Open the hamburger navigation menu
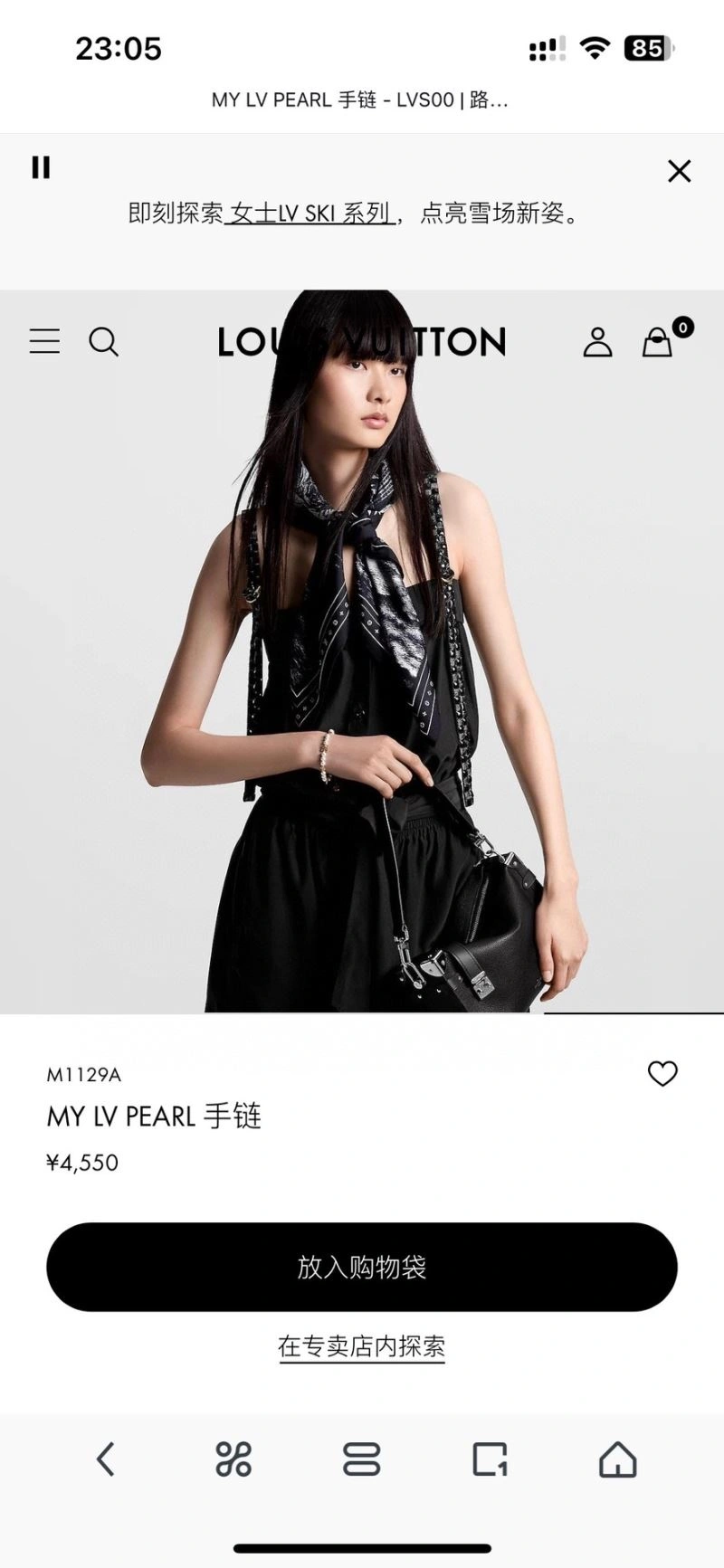 (x=44, y=341)
